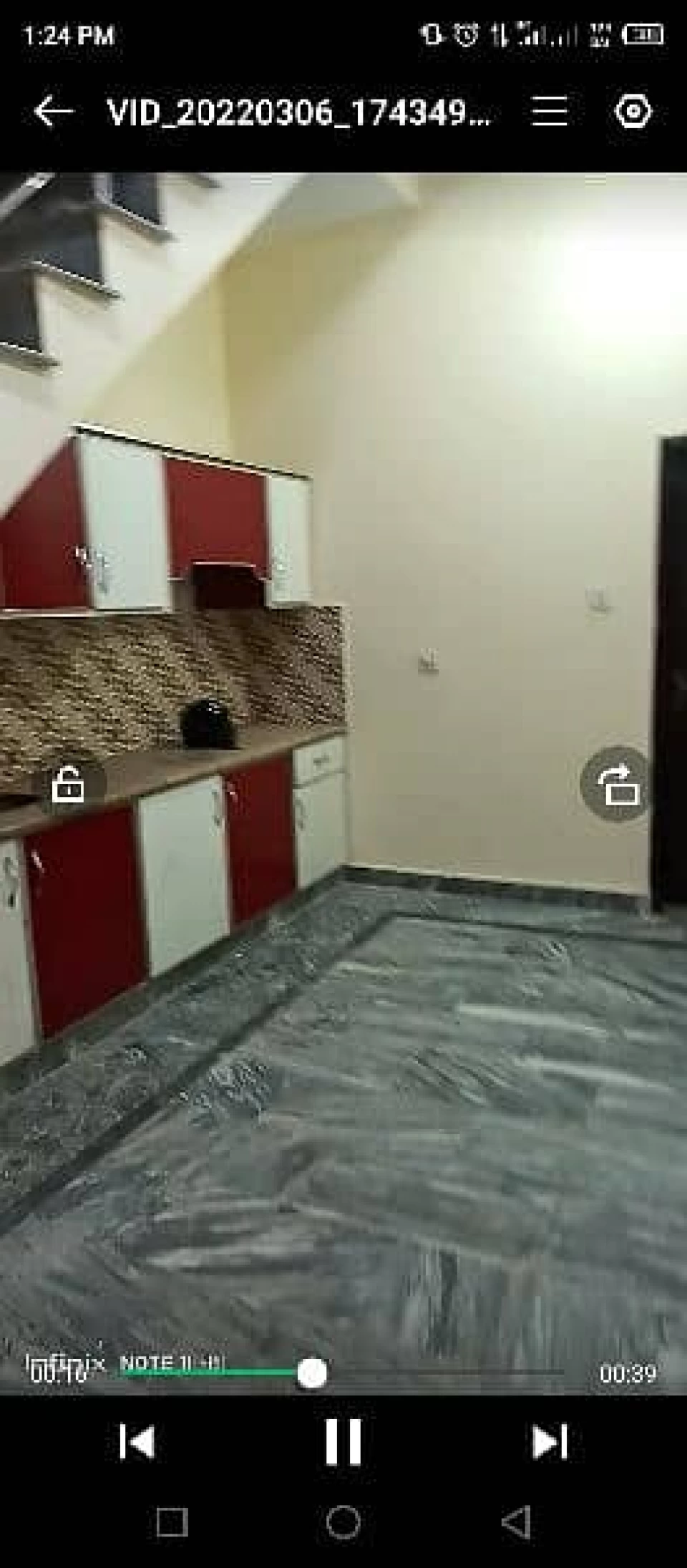The image size is (687, 1568).
Task: Rotate the video screen orientation
Action: [x=616, y=784]
